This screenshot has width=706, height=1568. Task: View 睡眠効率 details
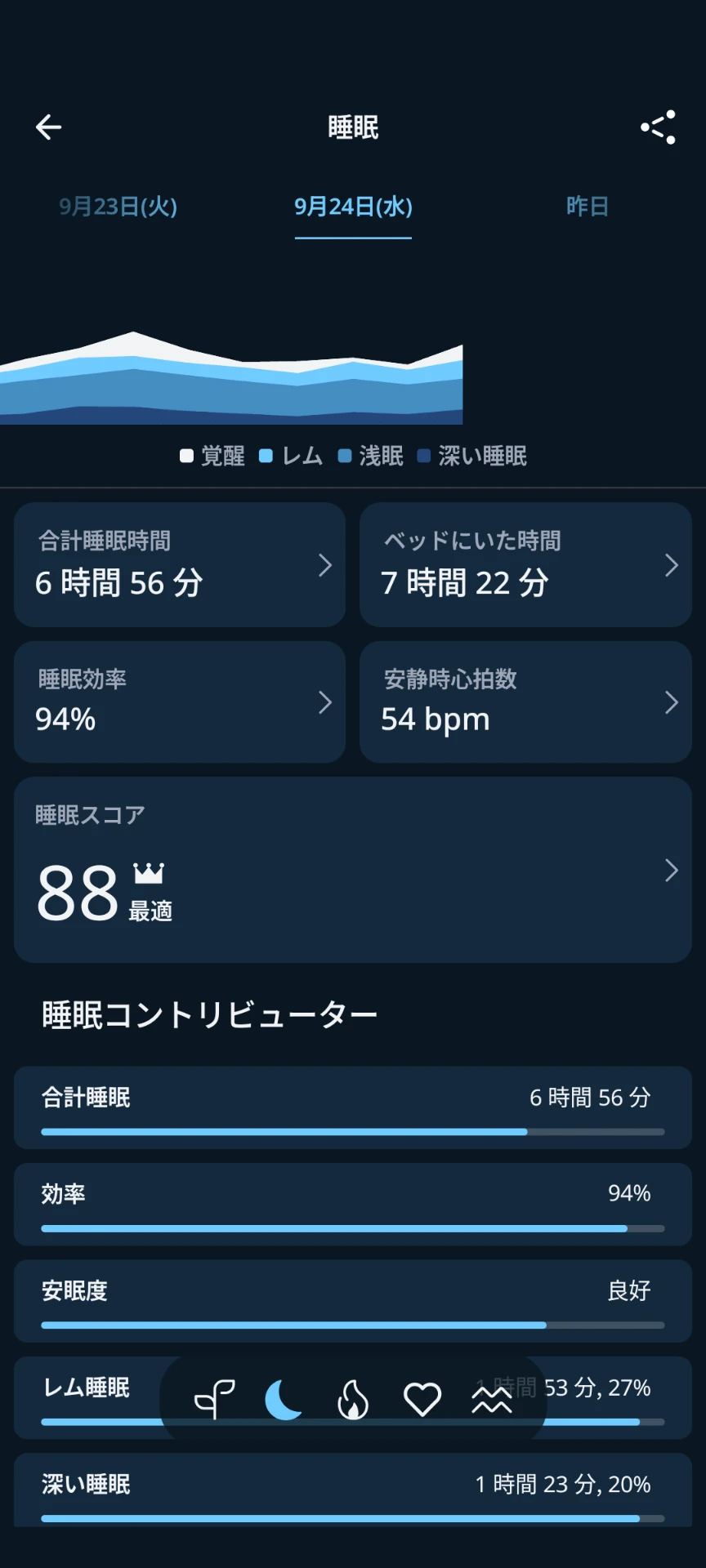click(x=180, y=702)
